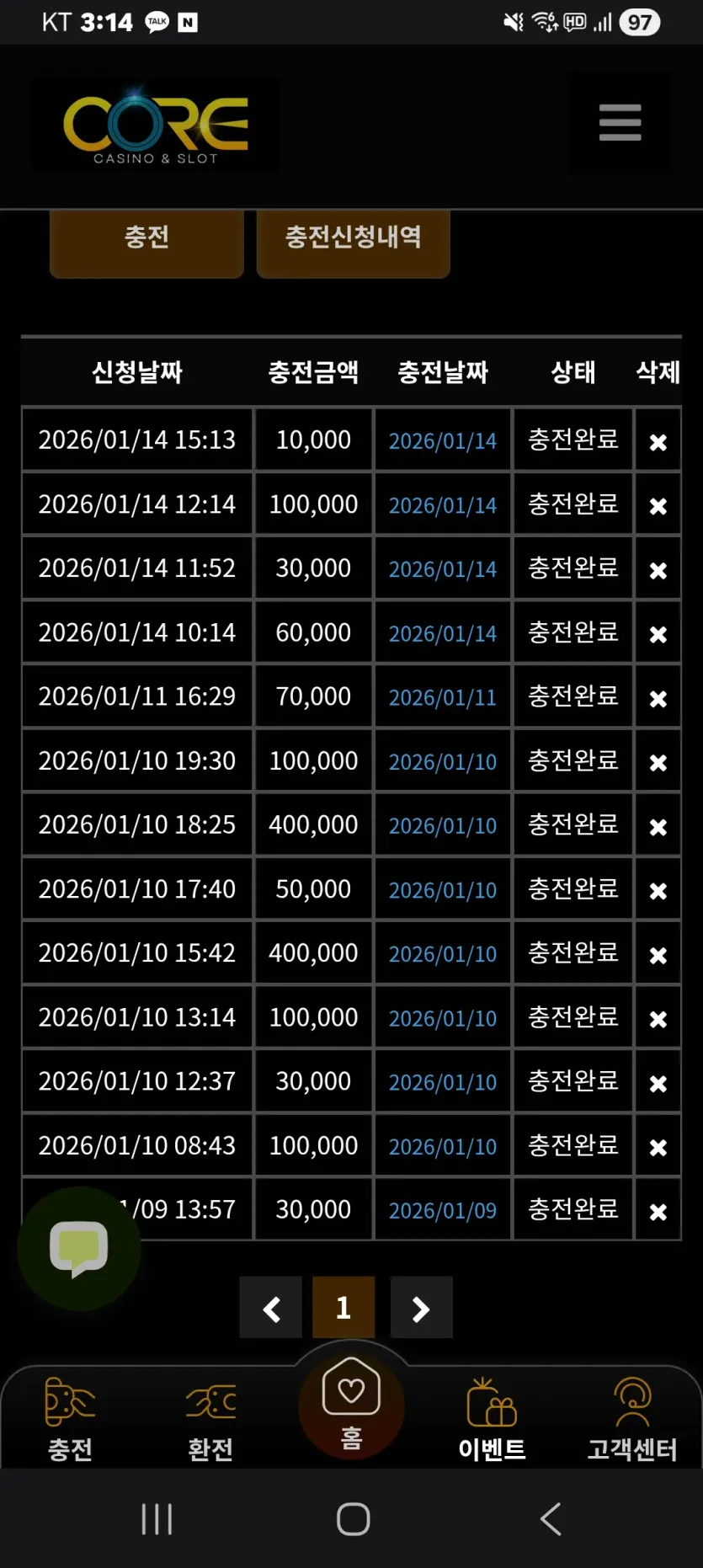703x1568 pixels.
Task: Remove the 2026/01/10 08:43 record
Action: 658,1147
